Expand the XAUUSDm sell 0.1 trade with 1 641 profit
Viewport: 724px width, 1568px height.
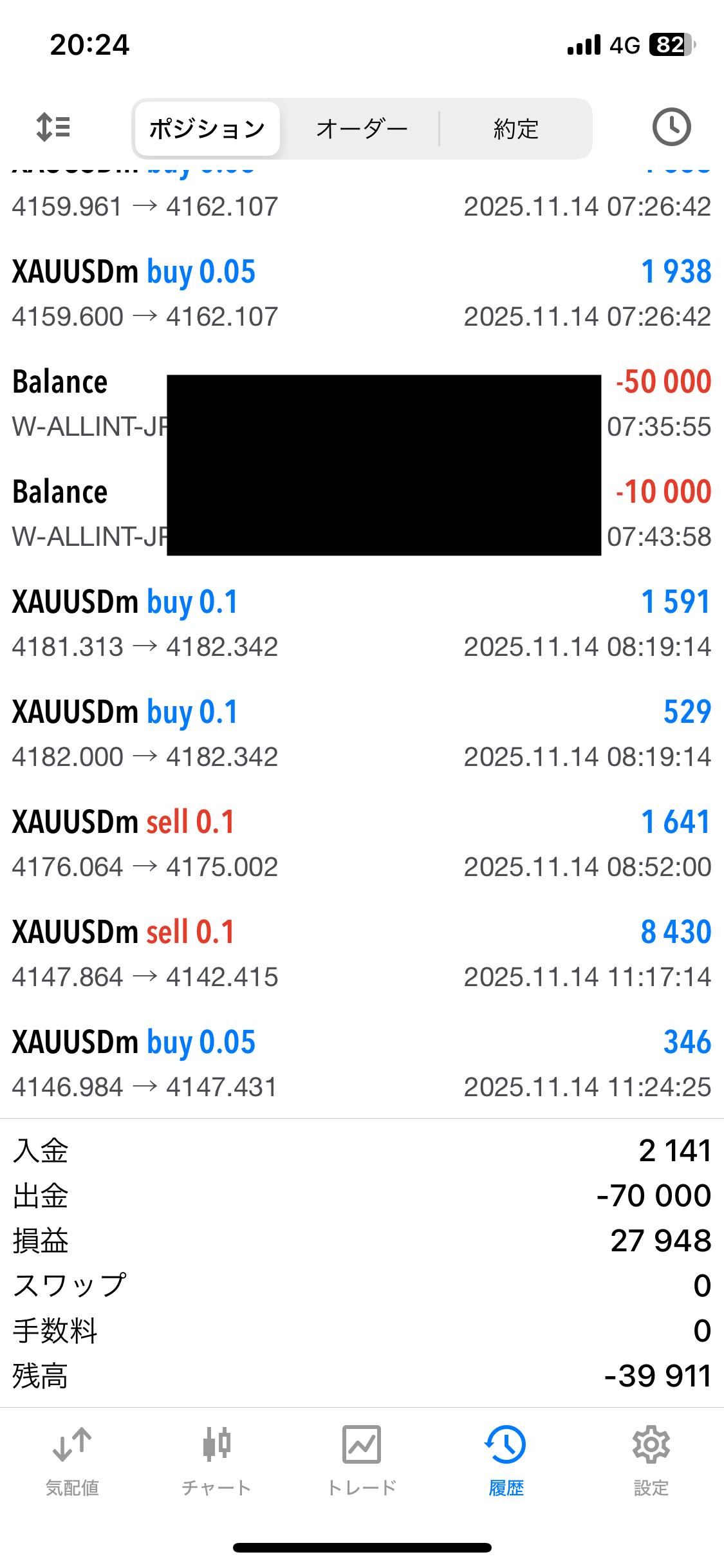[362, 843]
